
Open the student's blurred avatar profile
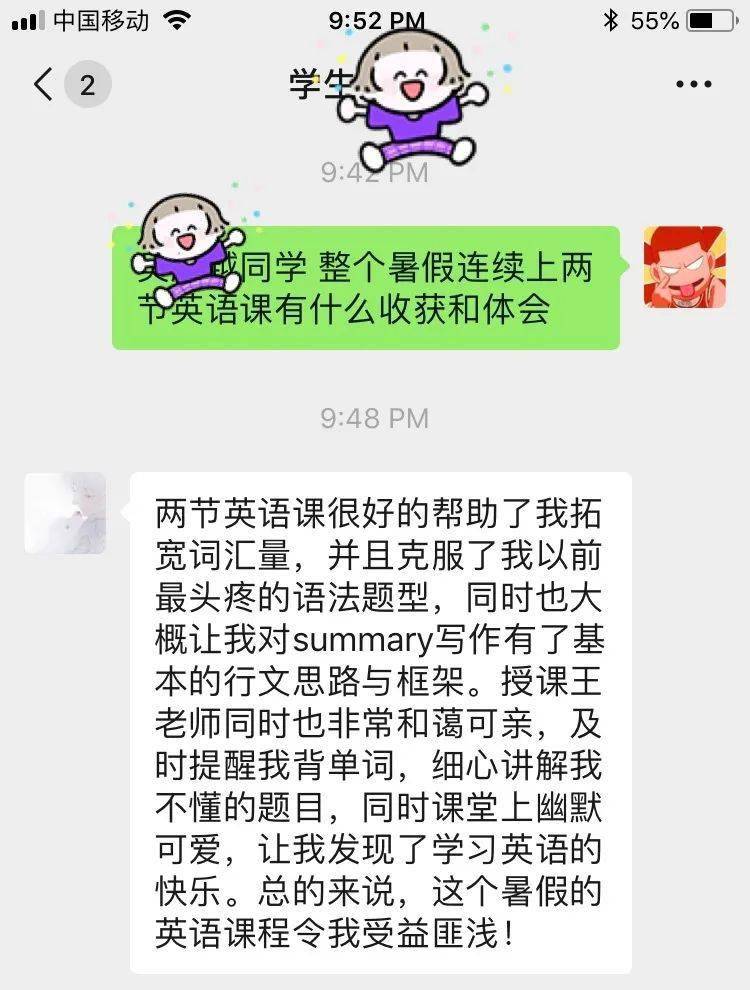[65, 513]
